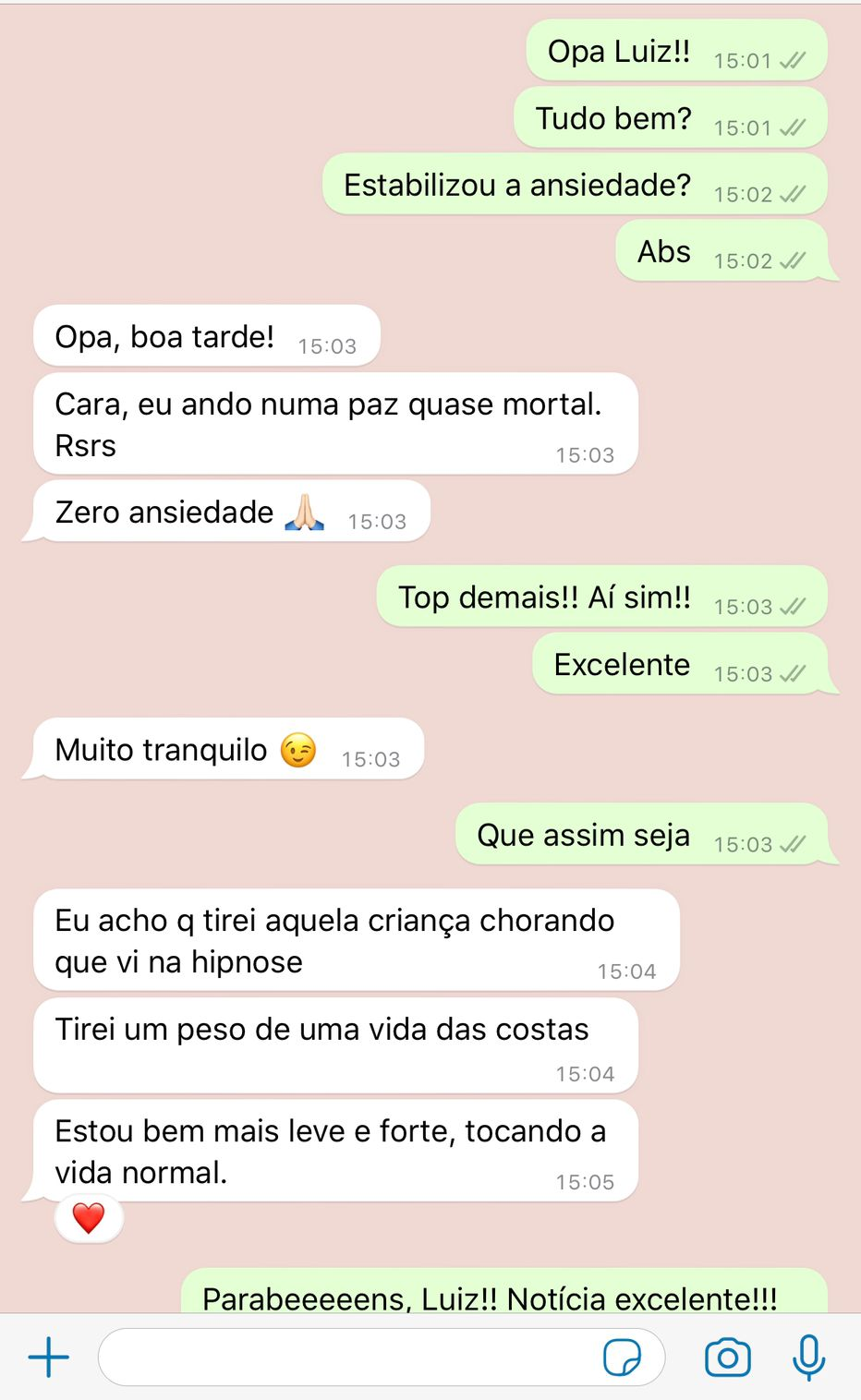Open the camera to take a photo
Viewport: 861px width, 1400px height.
(x=727, y=1358)
